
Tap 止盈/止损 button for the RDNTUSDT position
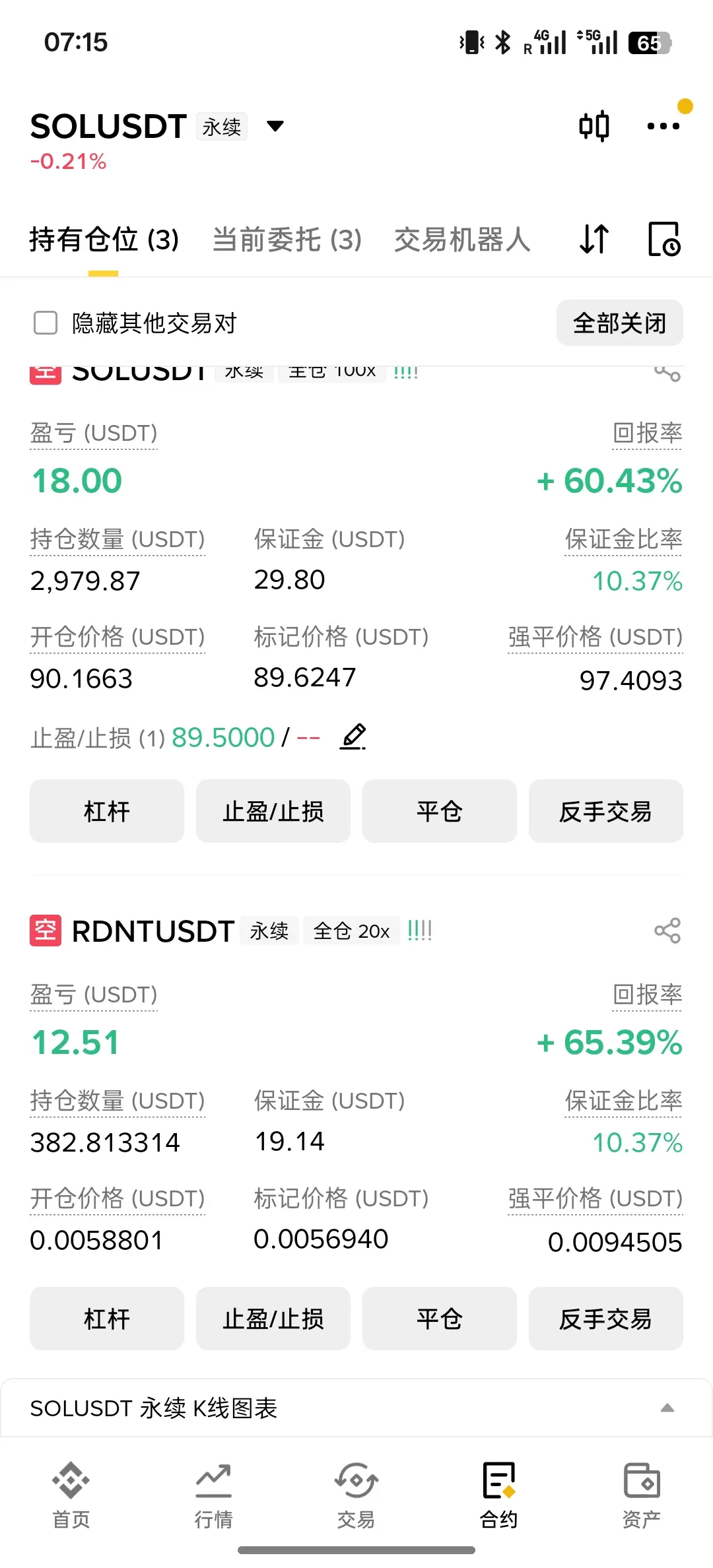point(273,1319)
